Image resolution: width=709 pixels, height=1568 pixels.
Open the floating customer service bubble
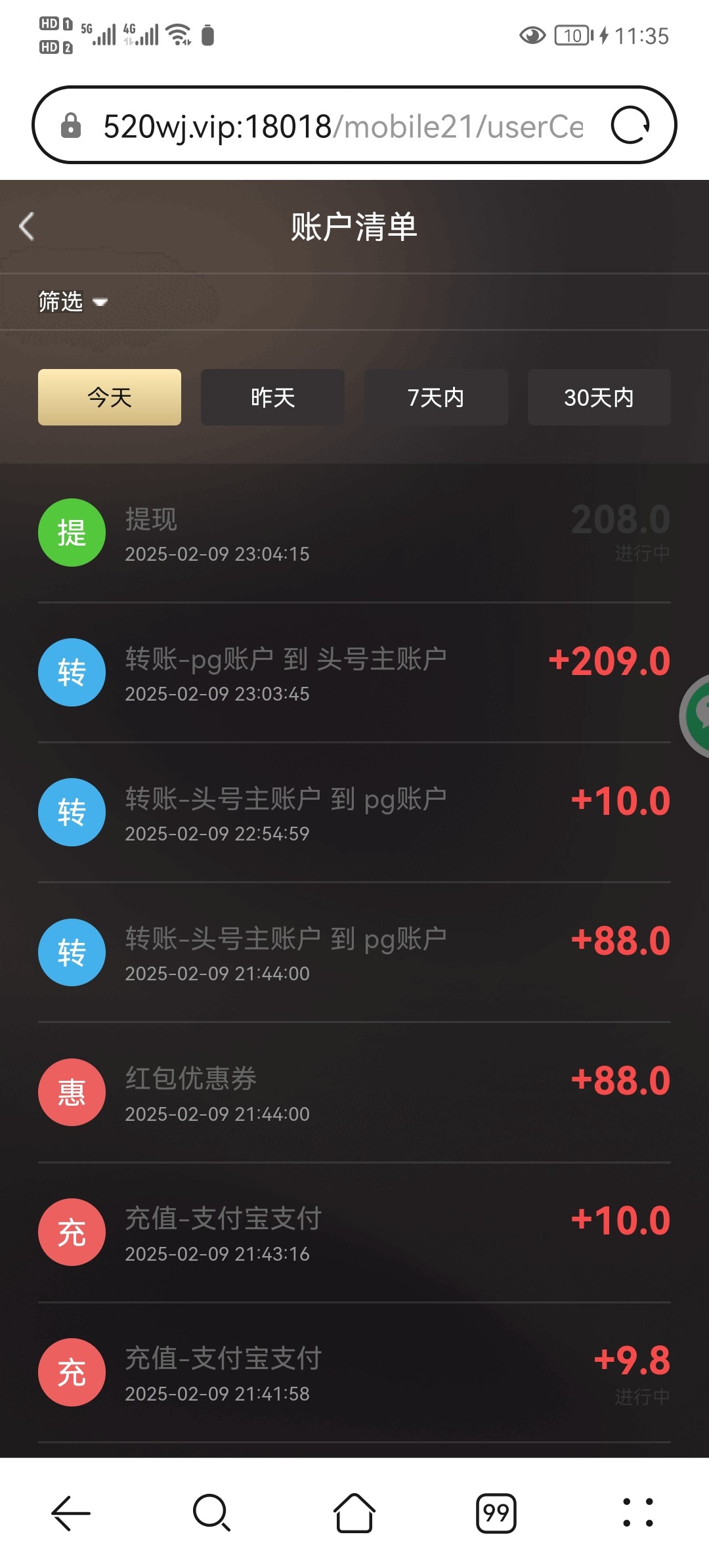(x=697, y=716)
